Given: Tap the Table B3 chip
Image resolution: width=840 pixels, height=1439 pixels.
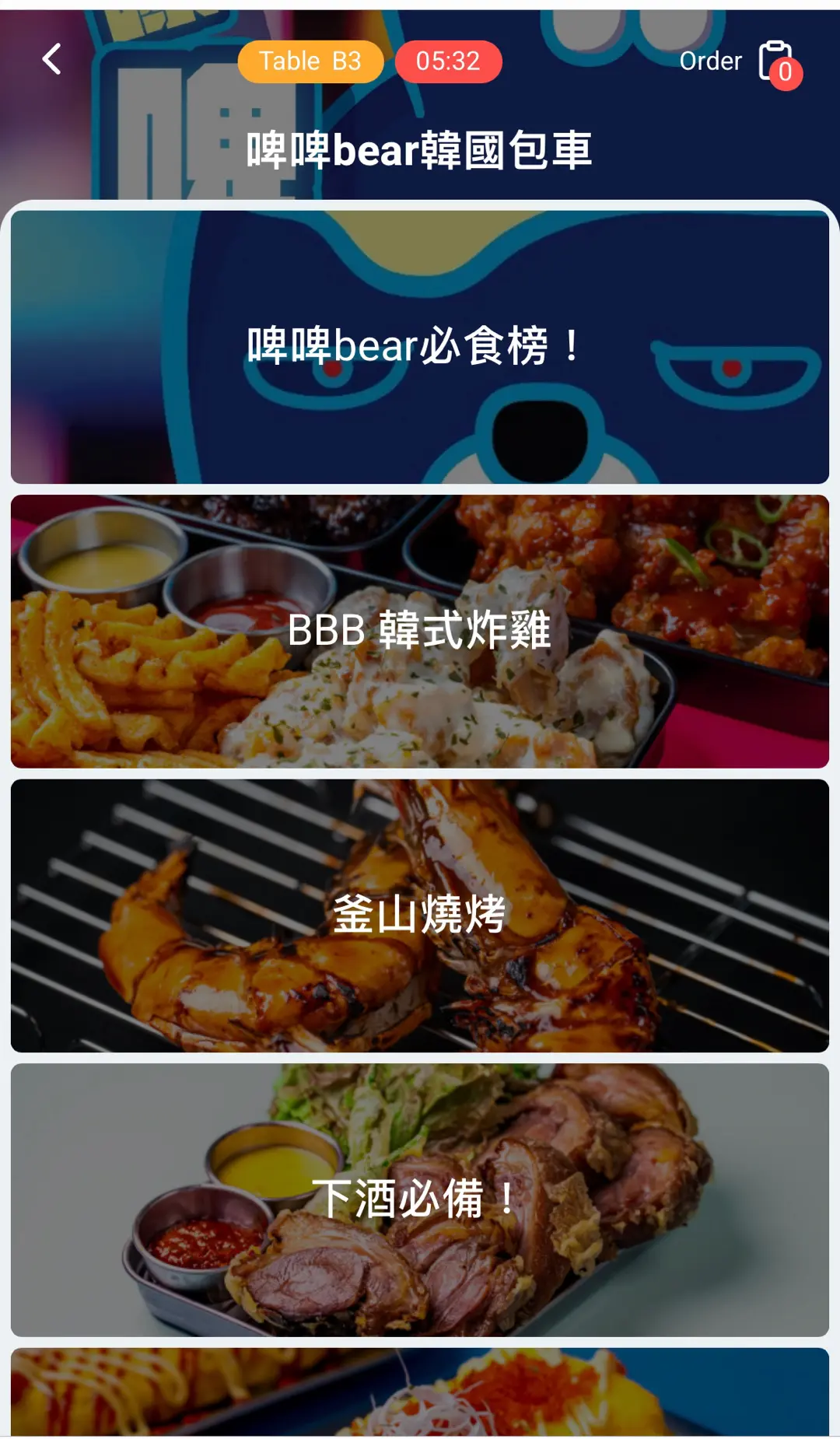Looking at the screenshot, I should coord(310,61).
